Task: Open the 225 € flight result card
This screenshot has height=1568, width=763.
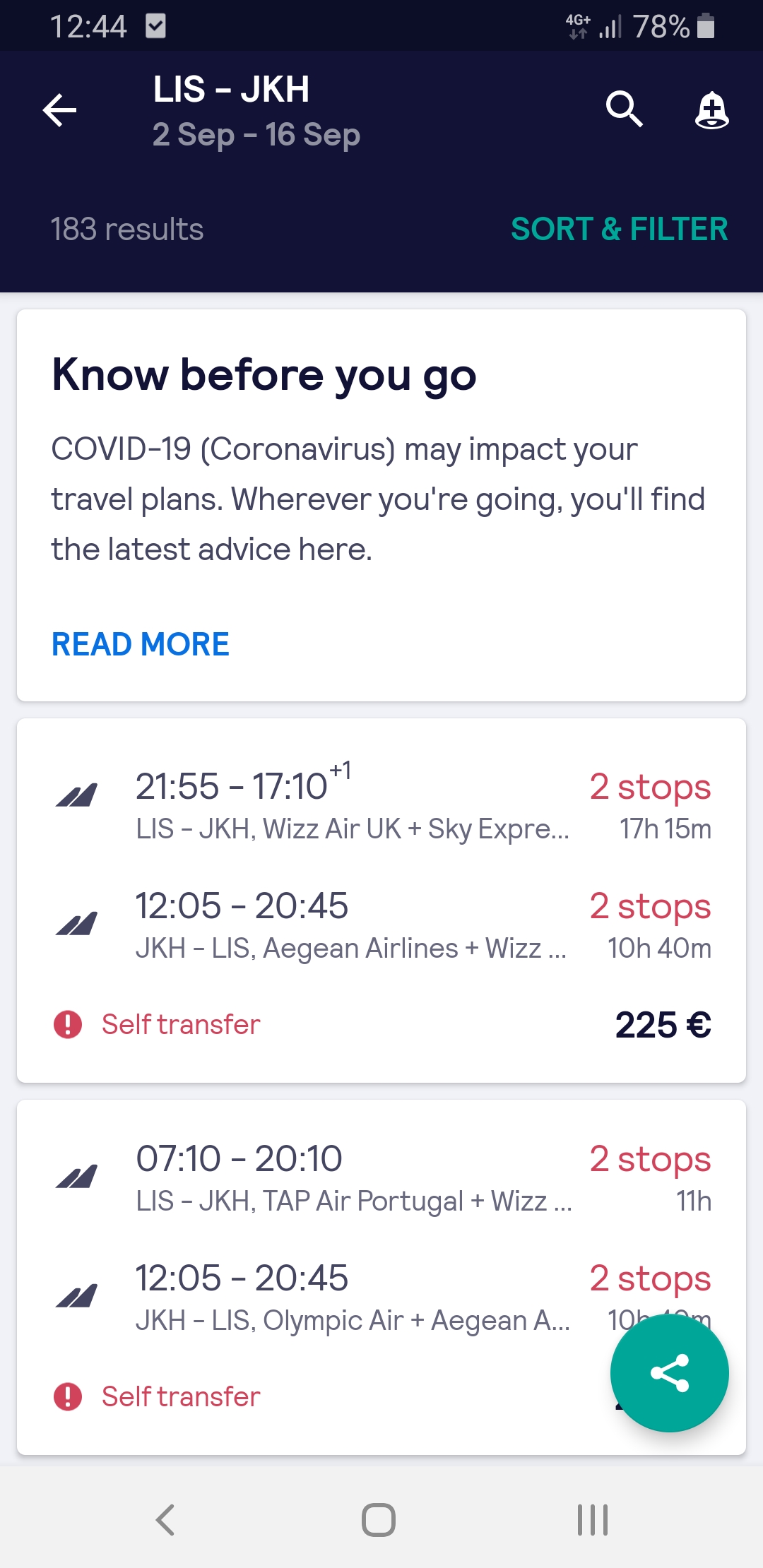Action: click(381, 901)
